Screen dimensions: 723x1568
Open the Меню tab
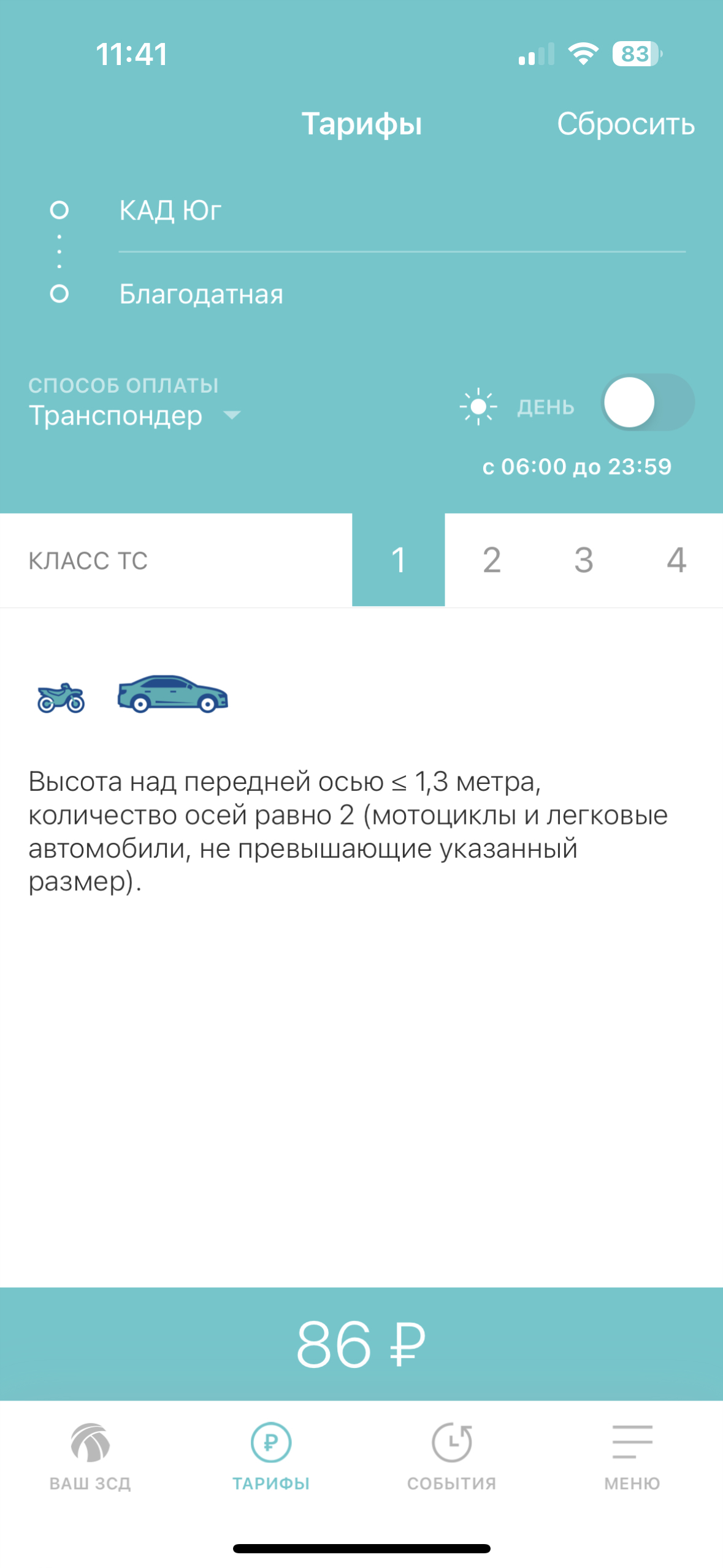(x=632, y=1455)
